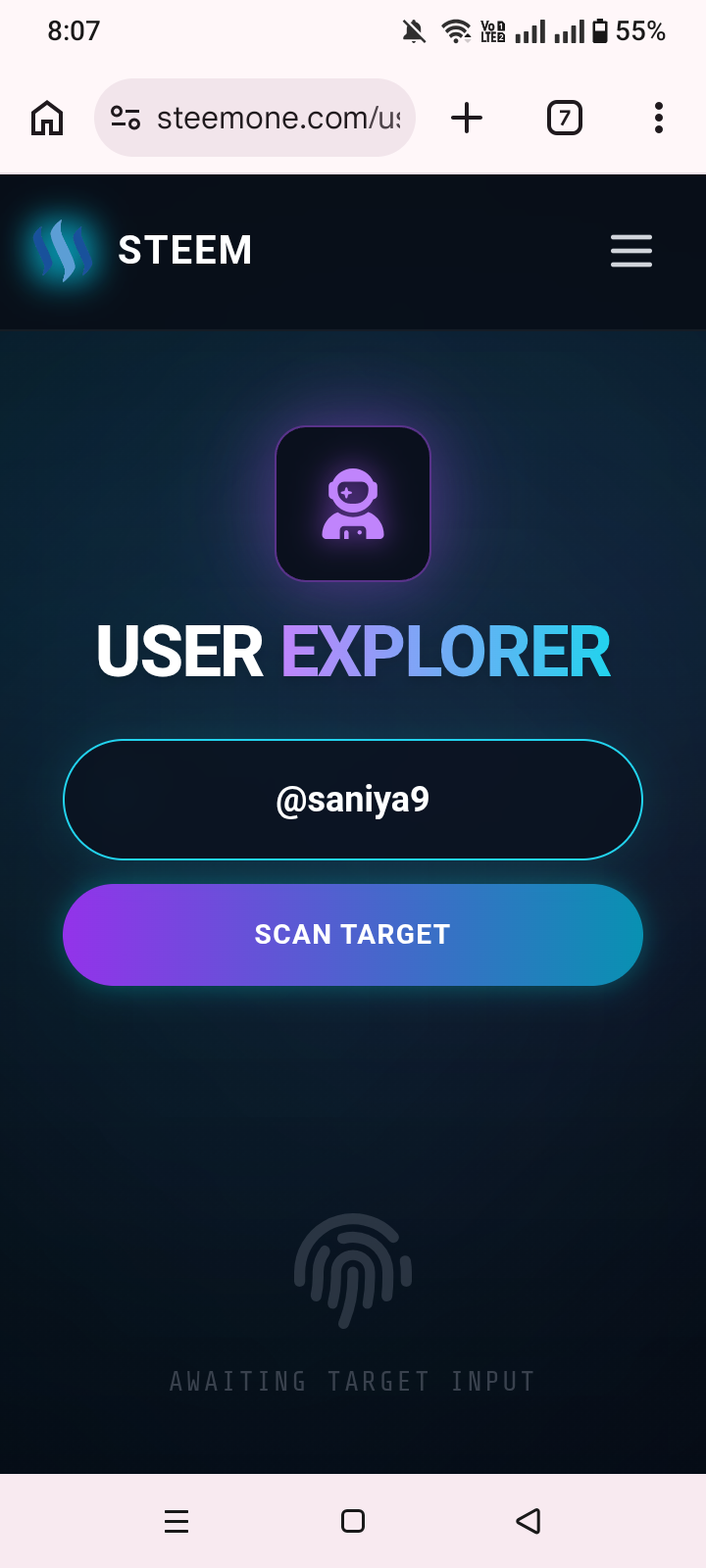Viewport: 706px width, 1568px height.
Task: Tap the system back button
Action: pos(529,1521)
